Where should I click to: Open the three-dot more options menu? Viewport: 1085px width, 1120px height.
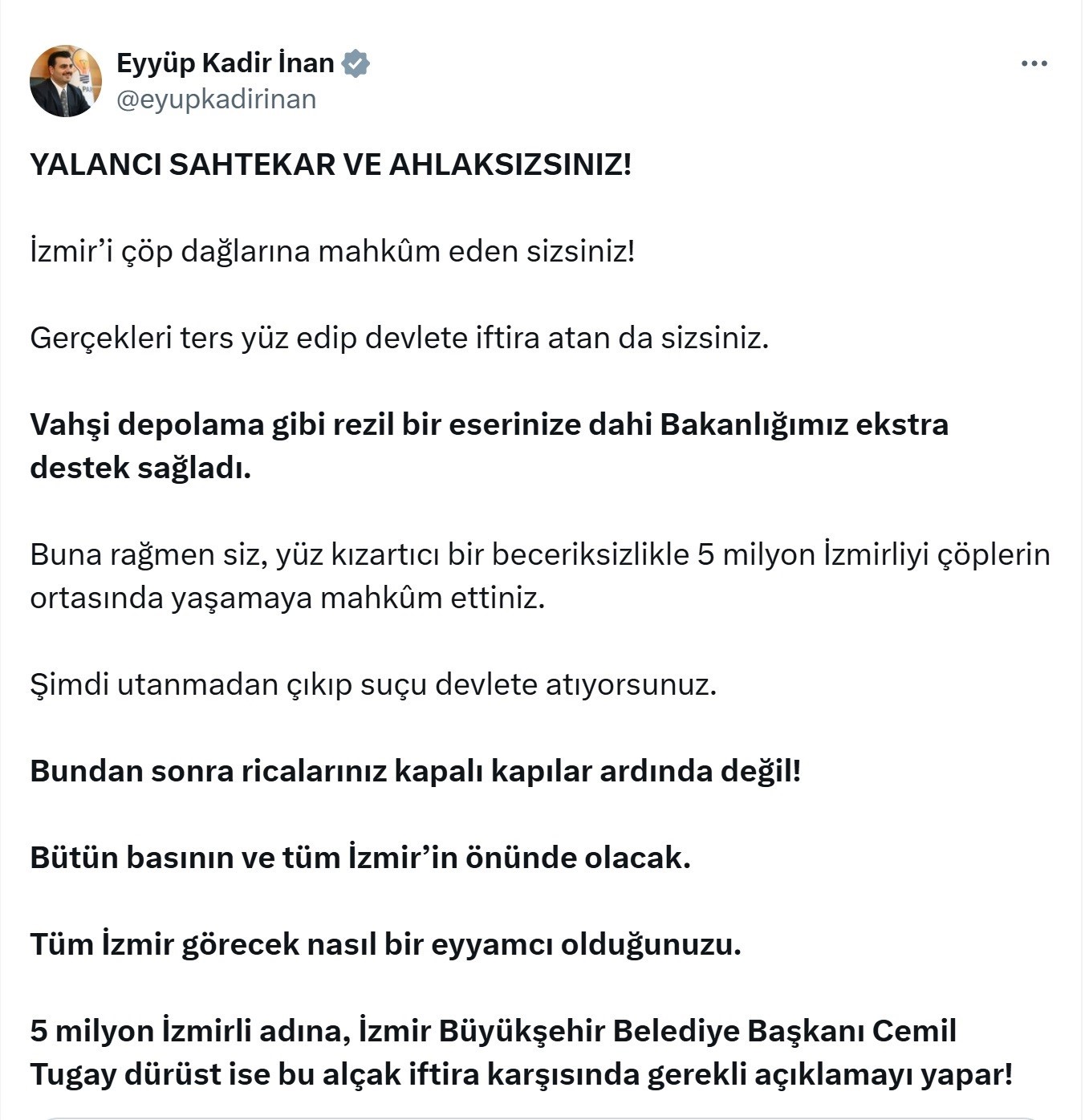[x=1035, y=64]
